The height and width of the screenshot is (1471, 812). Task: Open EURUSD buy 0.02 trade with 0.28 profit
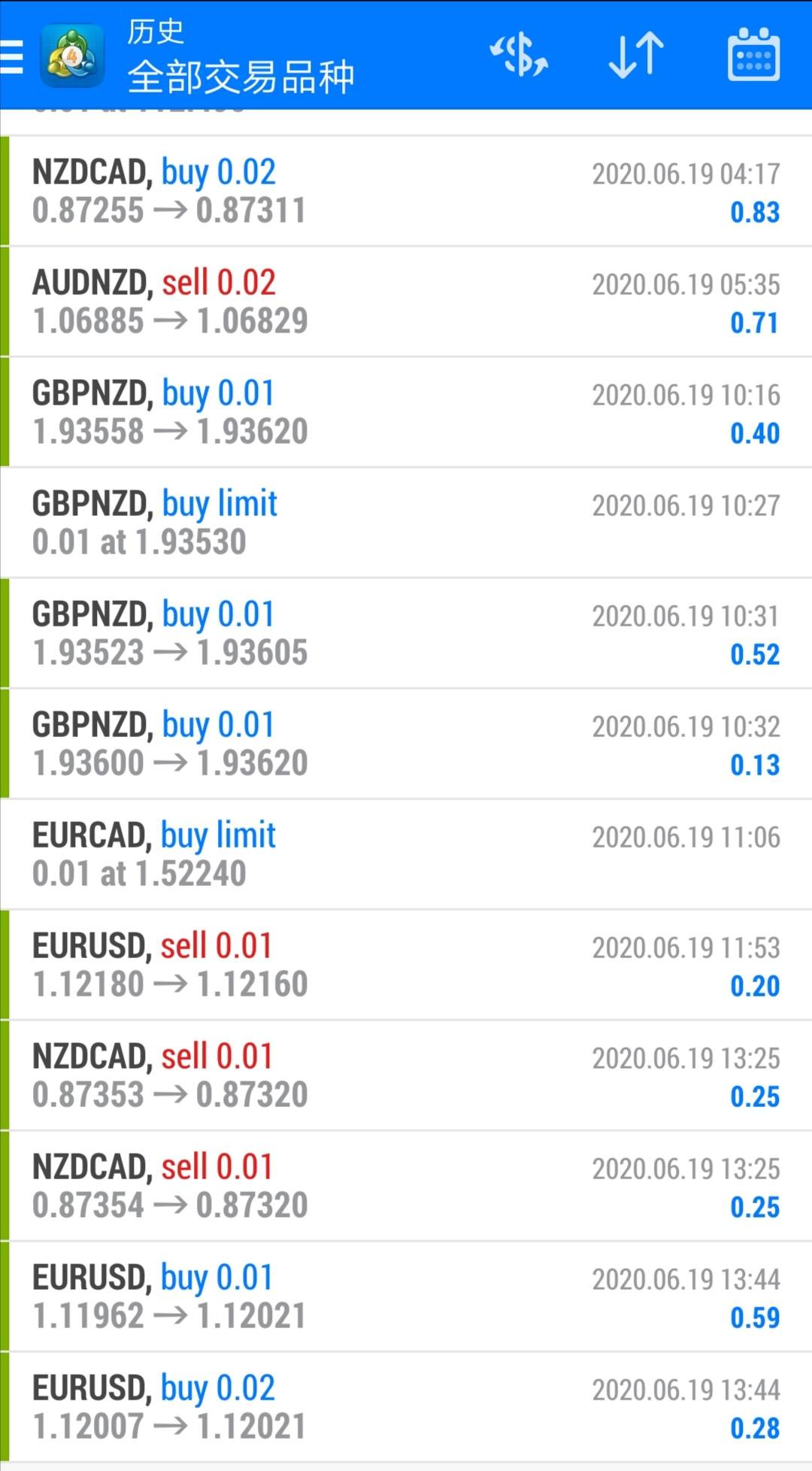406,1407
